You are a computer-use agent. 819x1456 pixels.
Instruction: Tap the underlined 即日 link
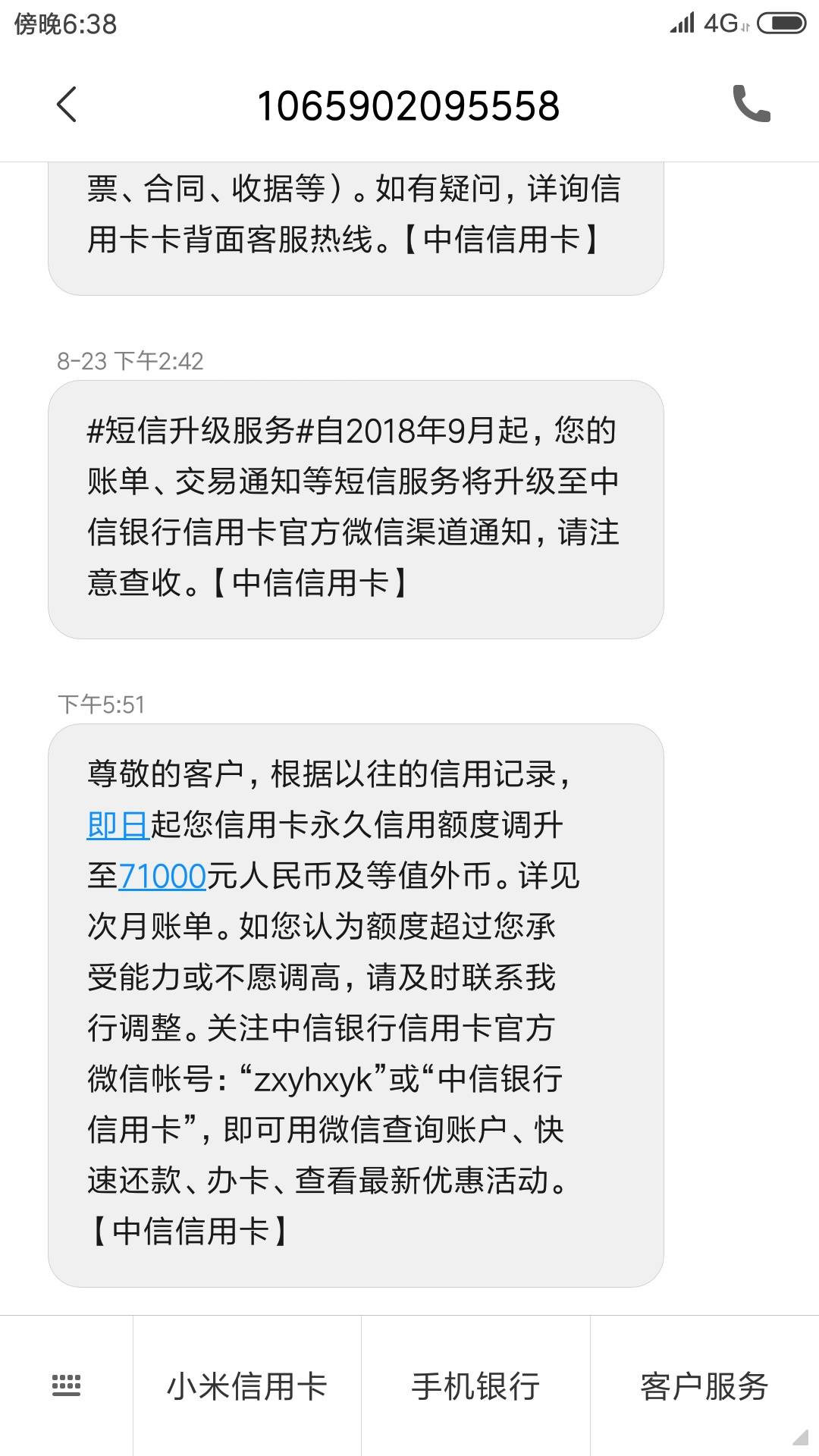(118, 825)
